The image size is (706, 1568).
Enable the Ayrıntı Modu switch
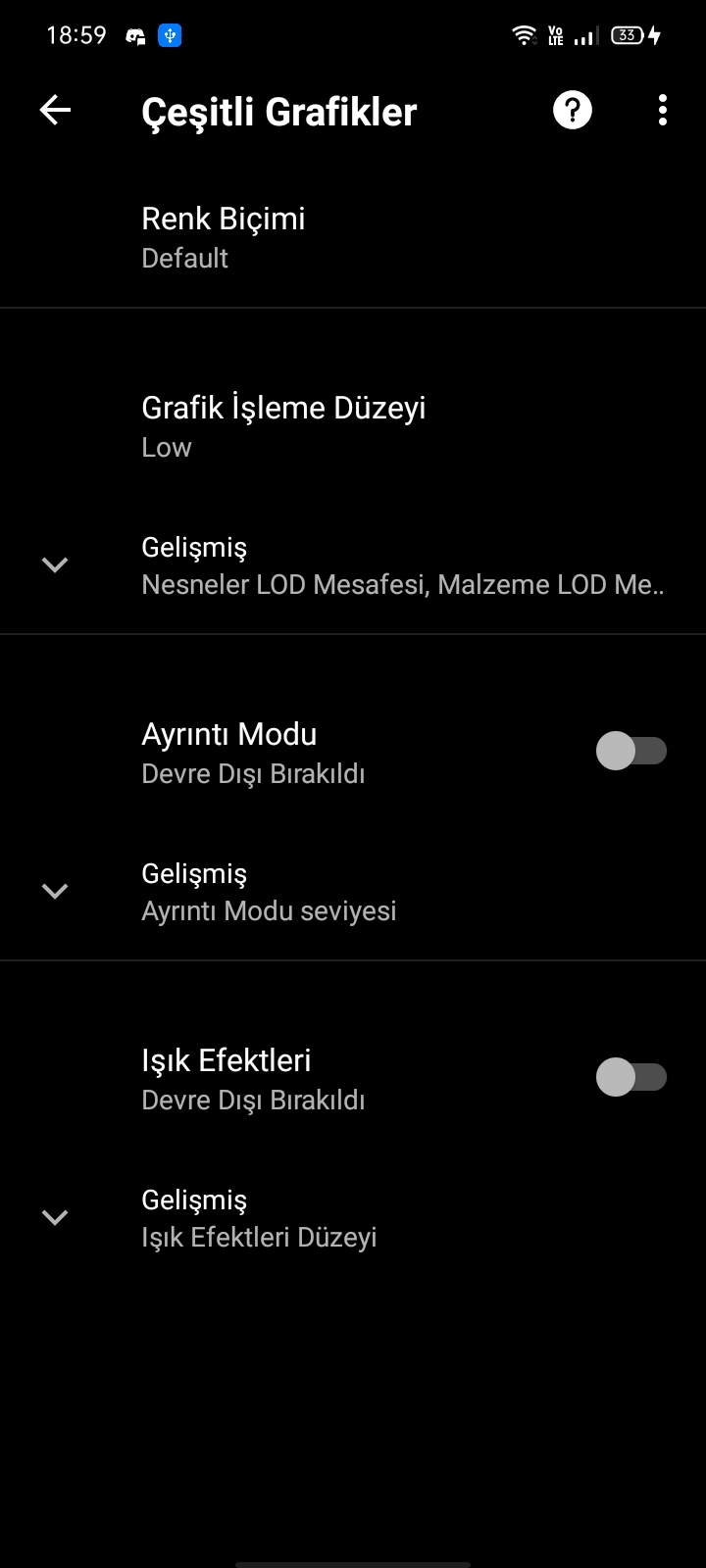631,752
